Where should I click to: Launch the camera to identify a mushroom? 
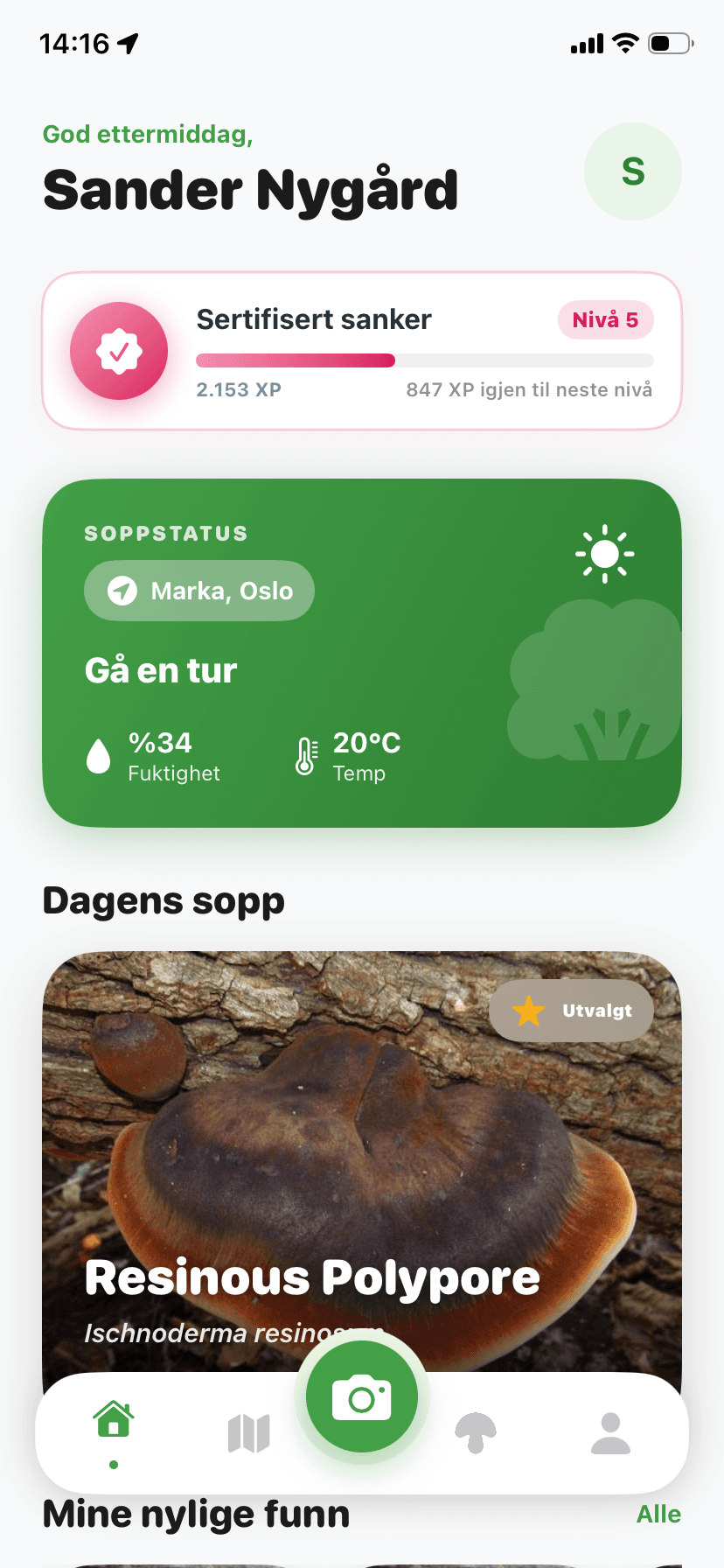tap(362, 1396)
